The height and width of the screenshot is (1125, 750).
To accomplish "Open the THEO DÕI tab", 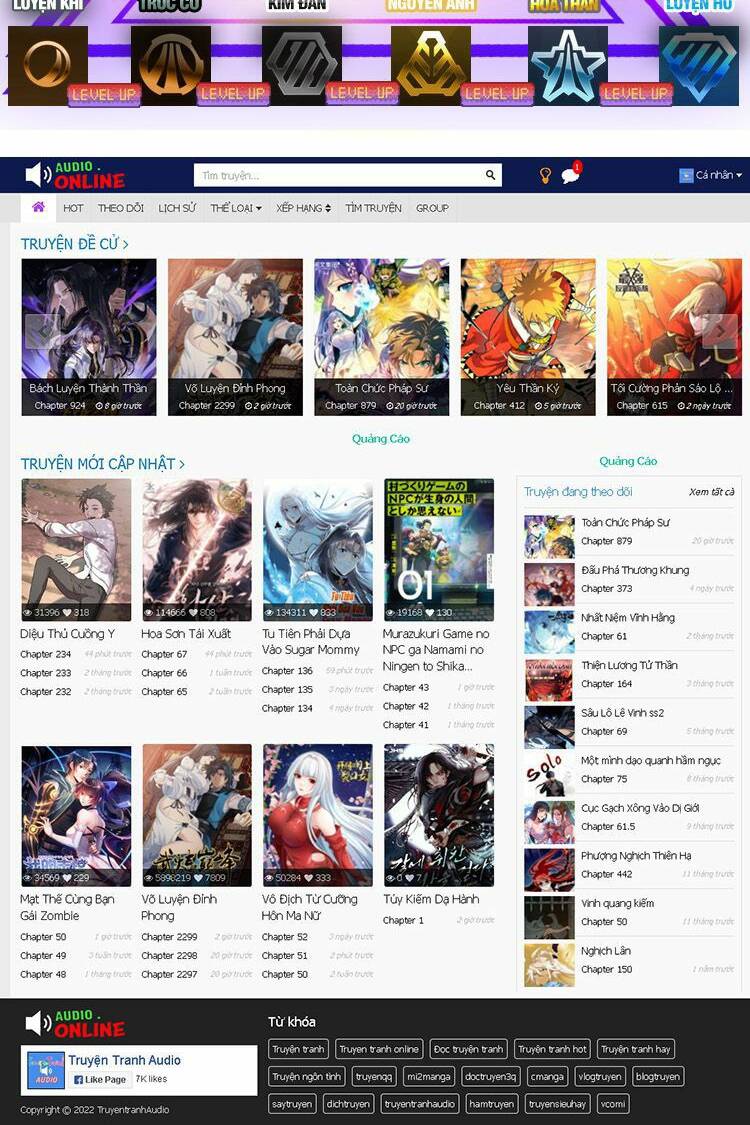I will pyautogui.click(x=121, y=208).
